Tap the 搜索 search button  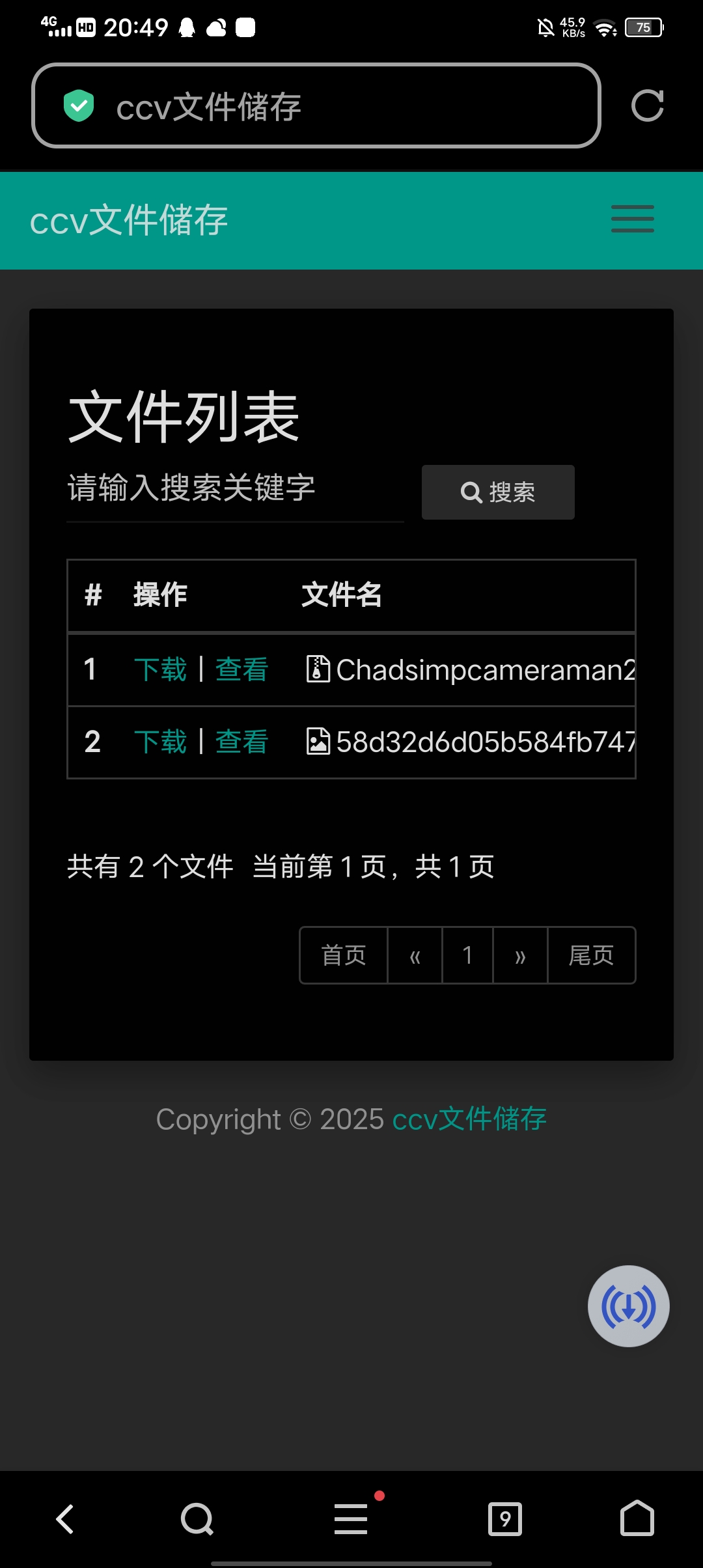498,492
